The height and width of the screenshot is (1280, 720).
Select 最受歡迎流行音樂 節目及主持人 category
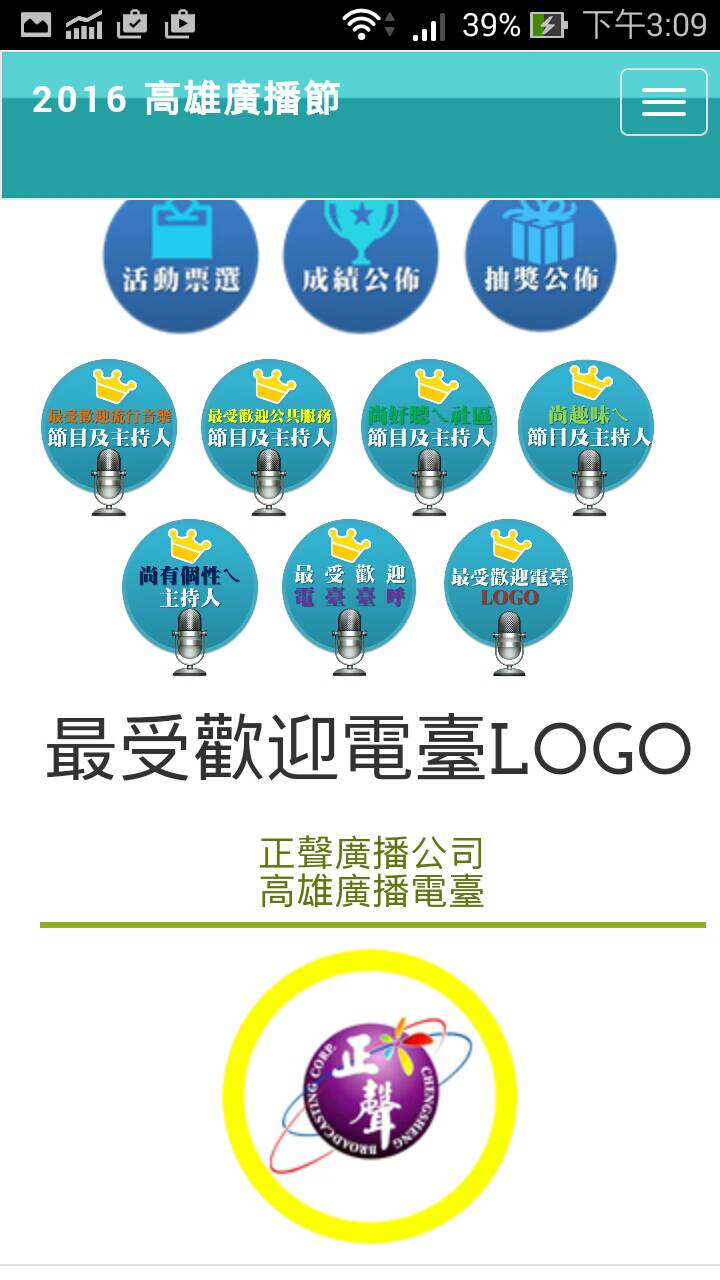click(109, 437)
